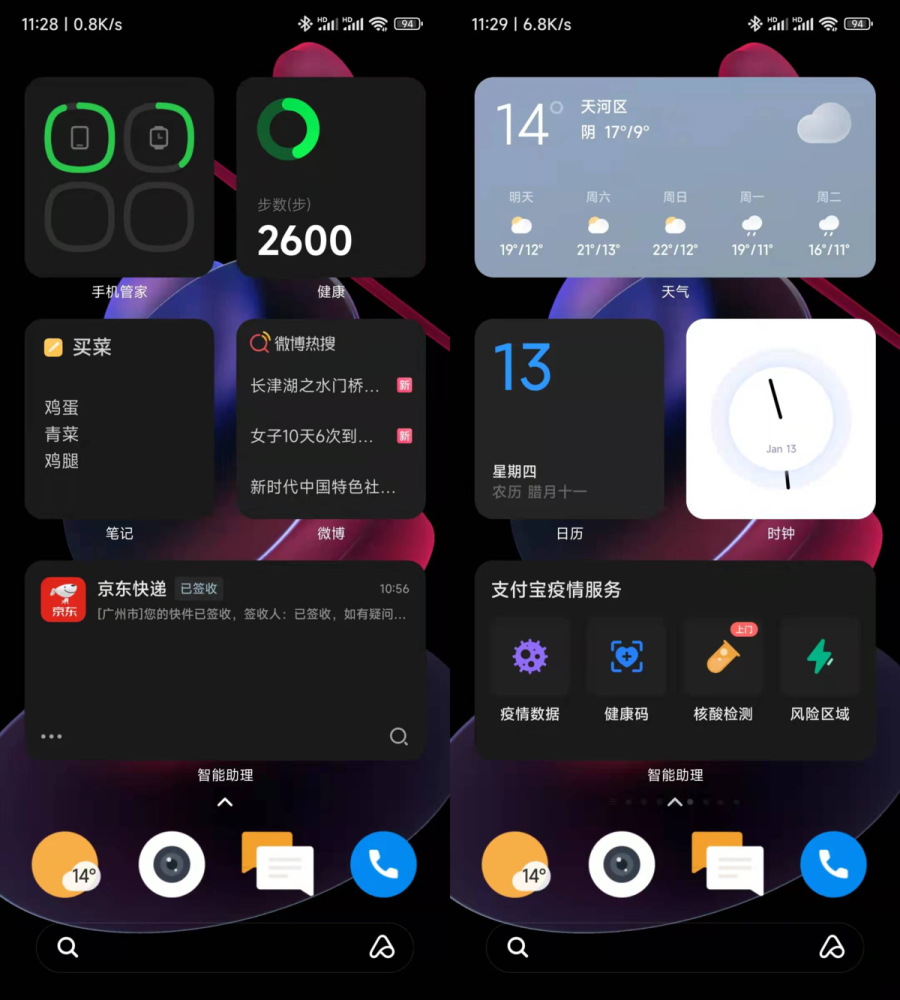Tap the steps progress ring in 健康 widget

click(289, 130)
